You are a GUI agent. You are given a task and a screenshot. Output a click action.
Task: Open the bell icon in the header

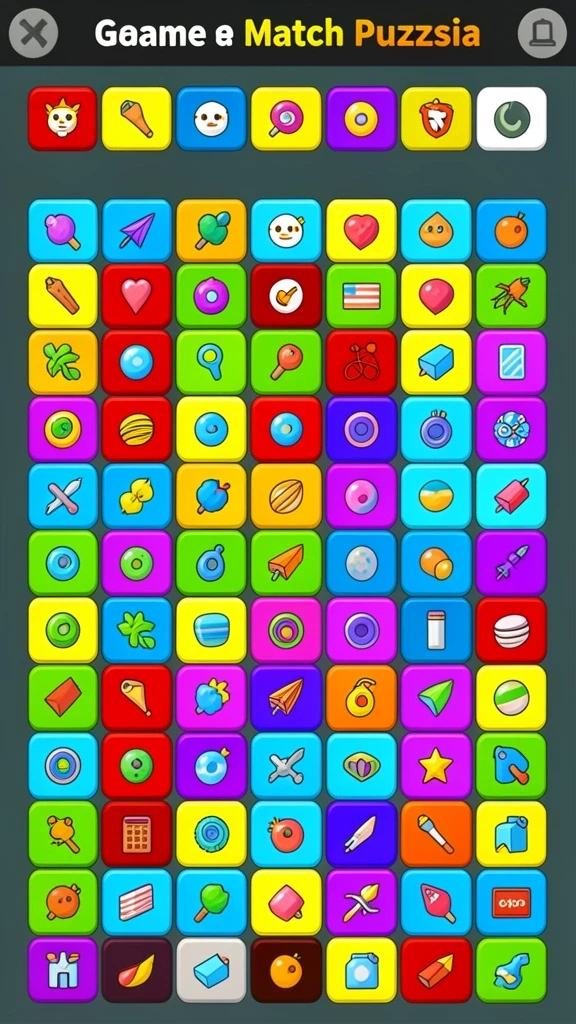coord(541,33)
